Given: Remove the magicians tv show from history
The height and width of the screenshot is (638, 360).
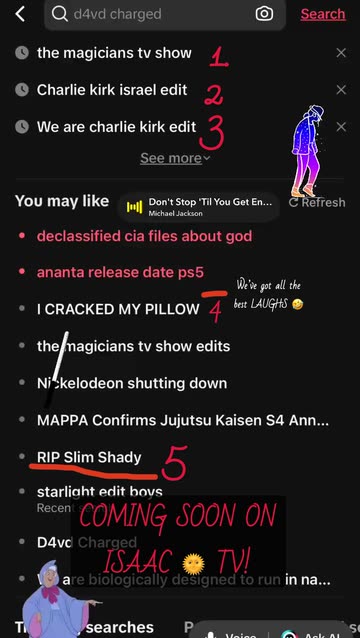Looking at the screenshot, I should pos(341,53).
